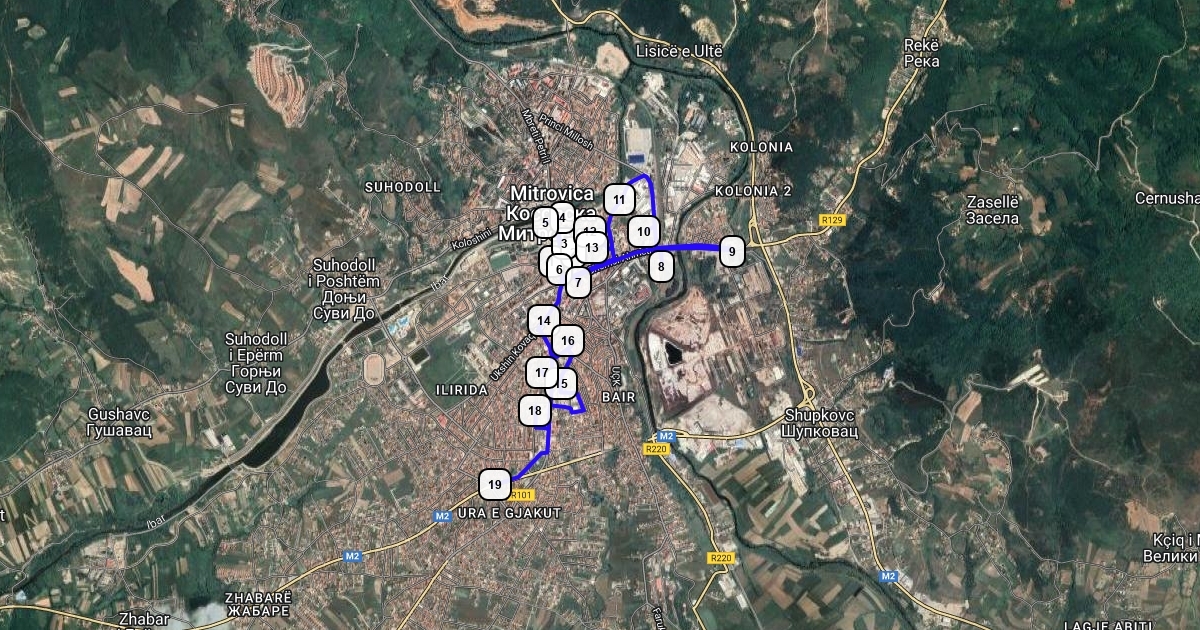Tap marker number 13

pyautogui.click(x=592, y=247)
